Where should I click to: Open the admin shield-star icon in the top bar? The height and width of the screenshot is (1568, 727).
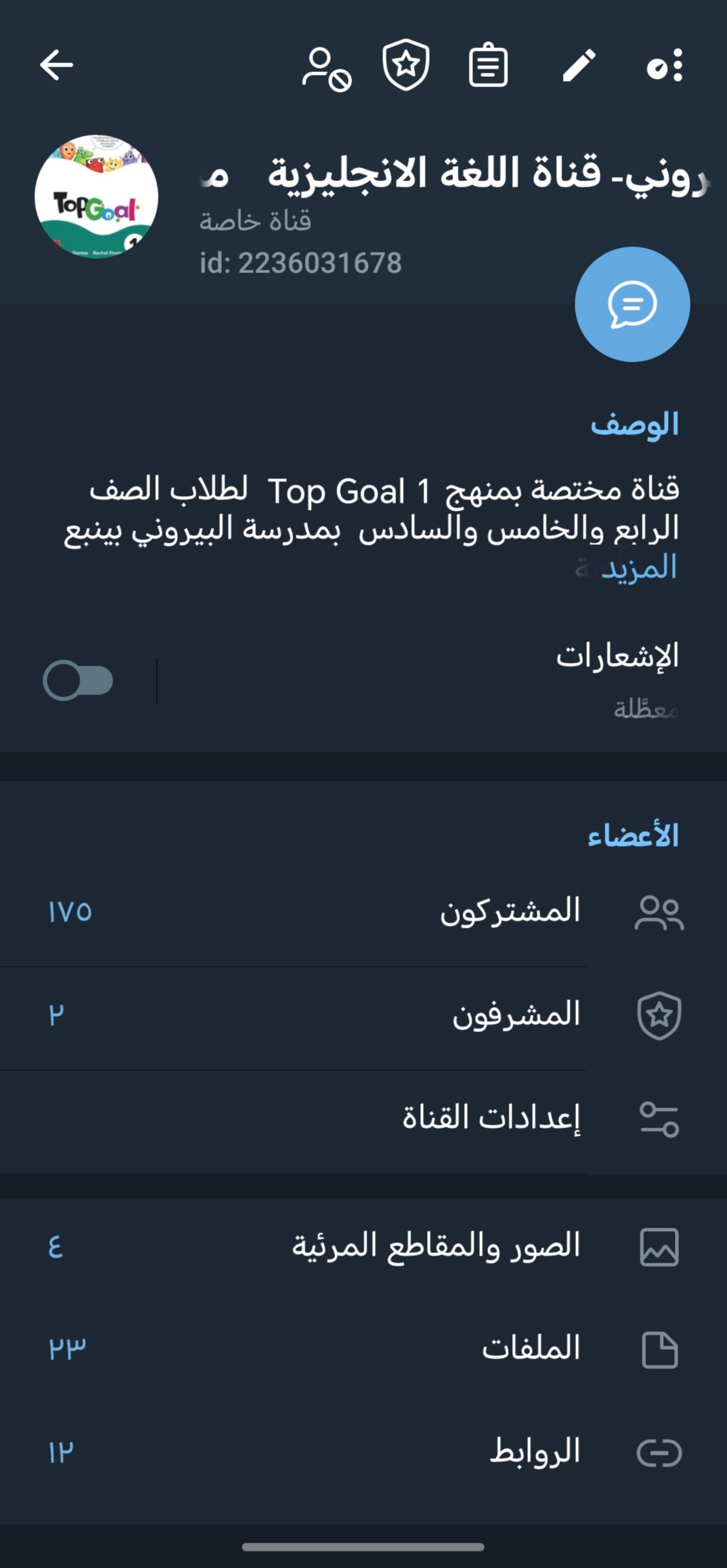(x=406, y=66)
